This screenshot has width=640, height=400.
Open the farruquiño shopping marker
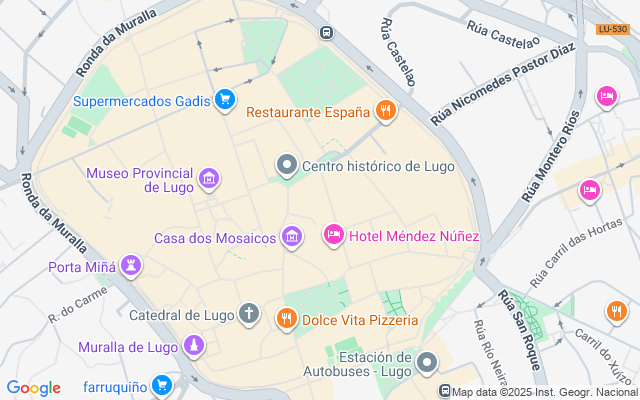[x=162, y=386]
